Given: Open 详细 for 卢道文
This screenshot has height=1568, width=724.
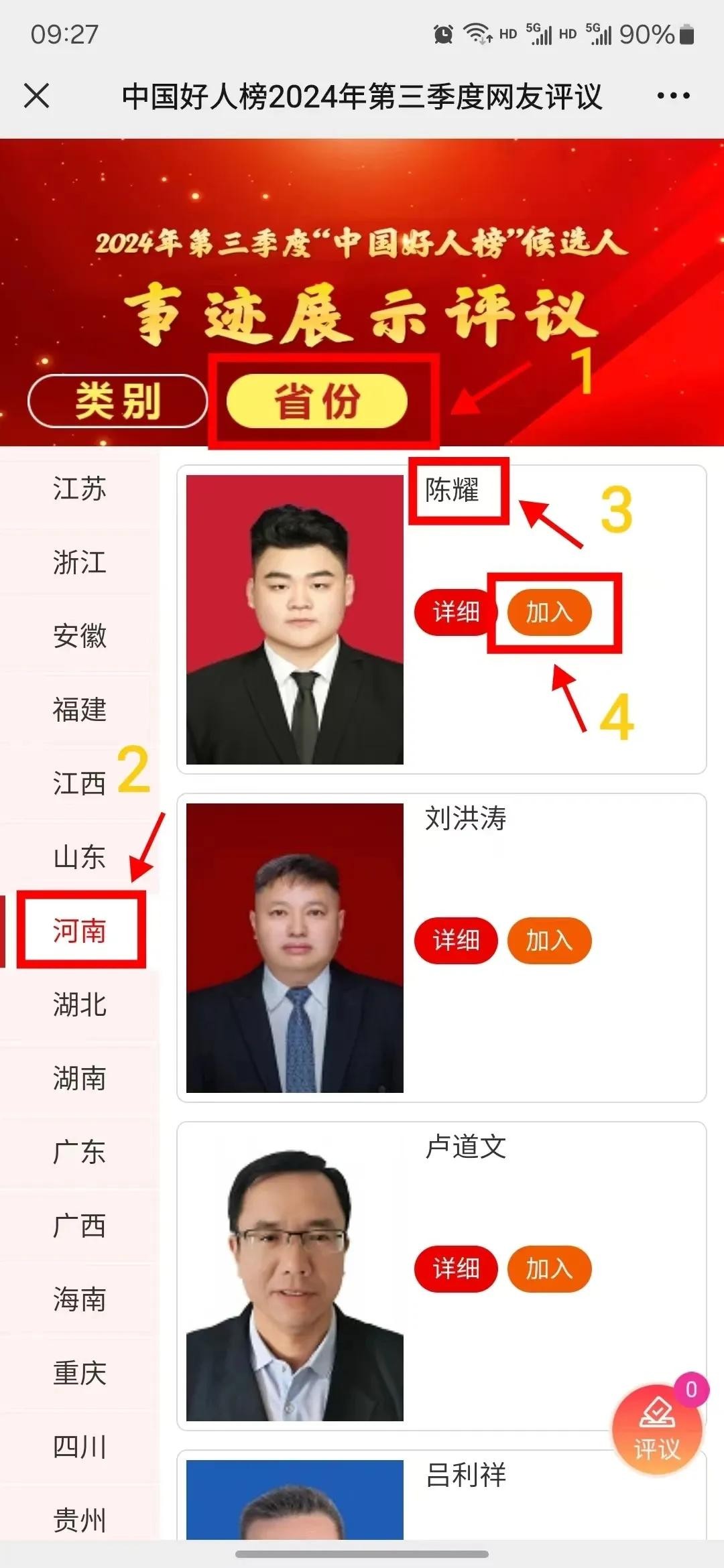Looking at the screenshot, I should coord(456,1268).
